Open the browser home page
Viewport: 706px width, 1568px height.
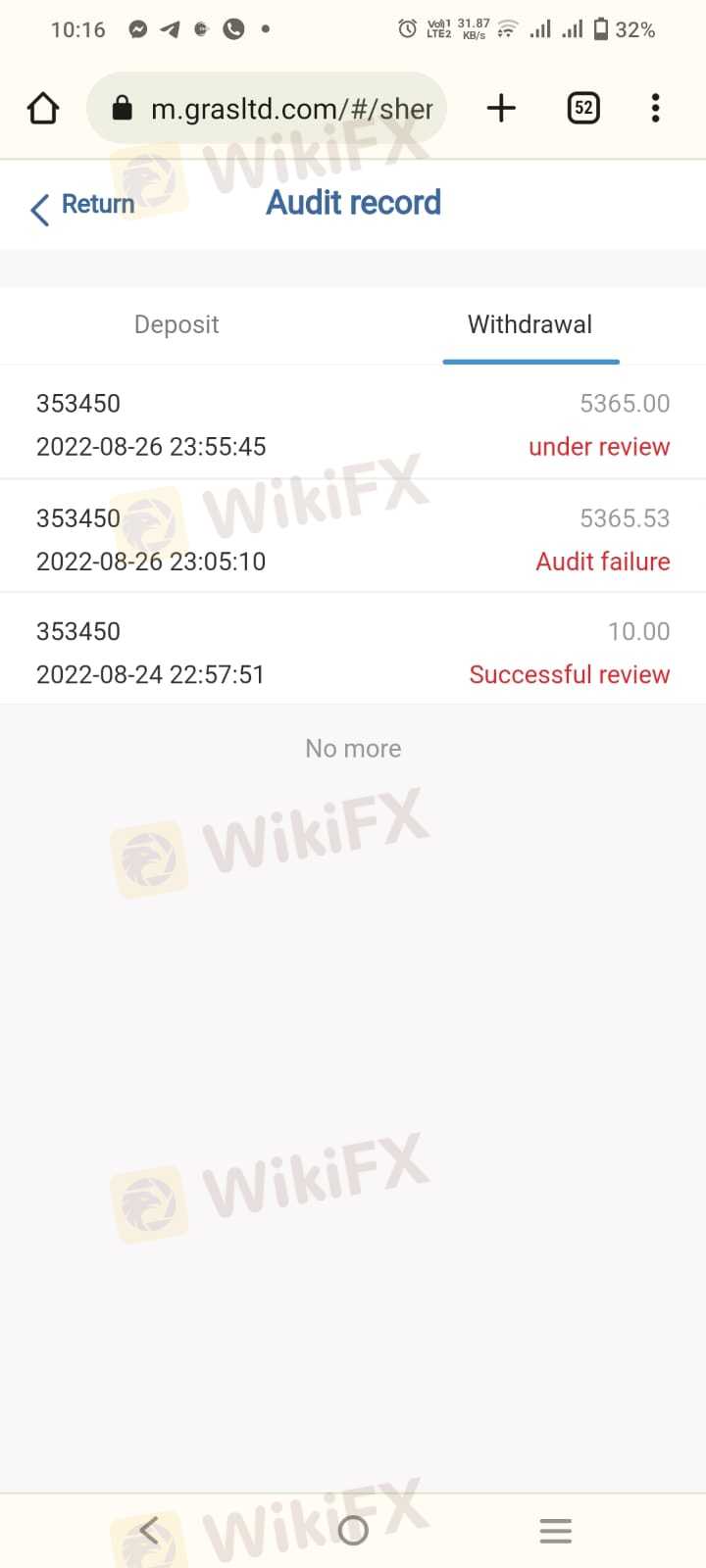pyautogui.click(x=43, y=108)
